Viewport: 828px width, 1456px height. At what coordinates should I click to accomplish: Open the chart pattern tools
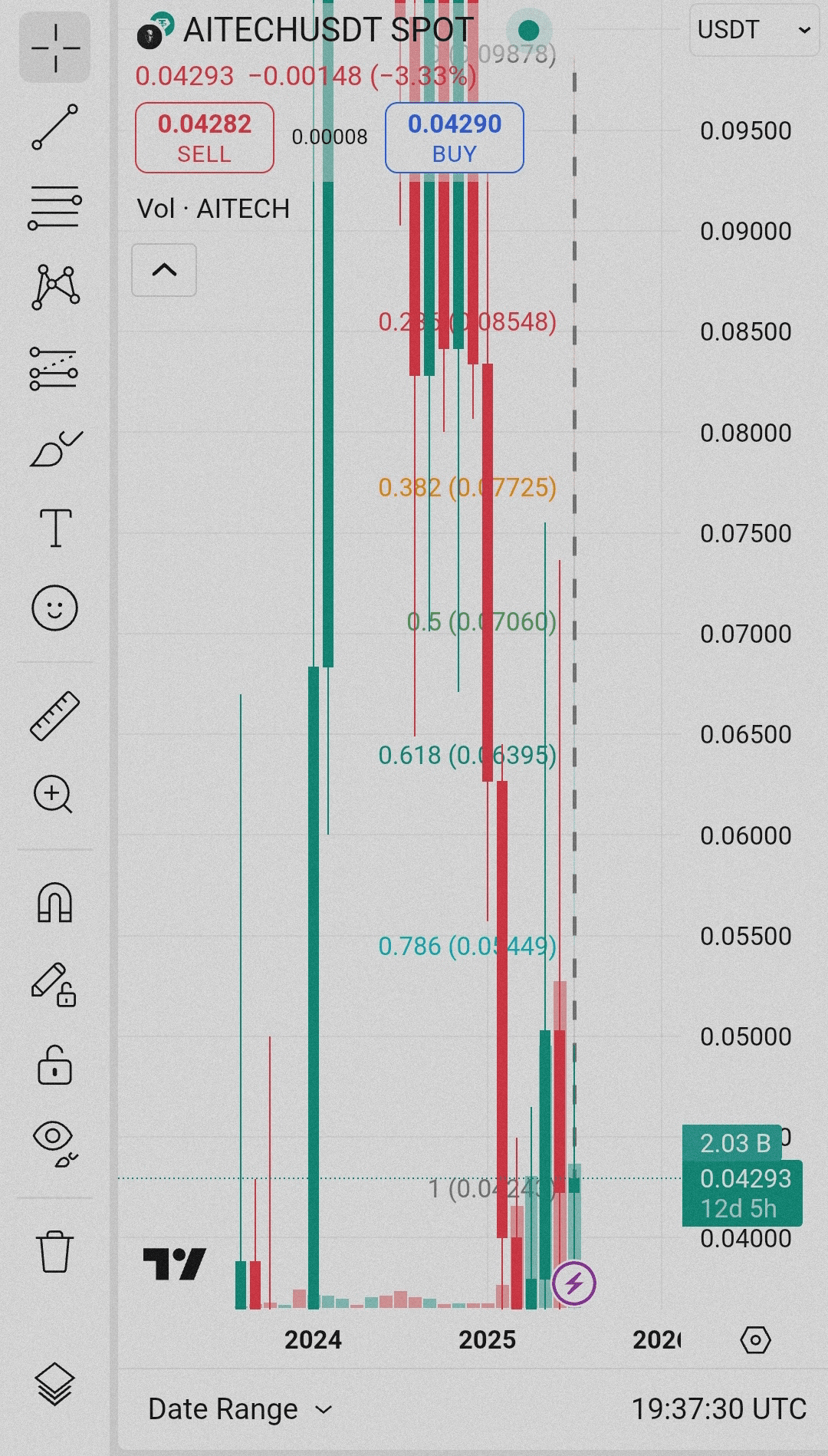point(55,288)
